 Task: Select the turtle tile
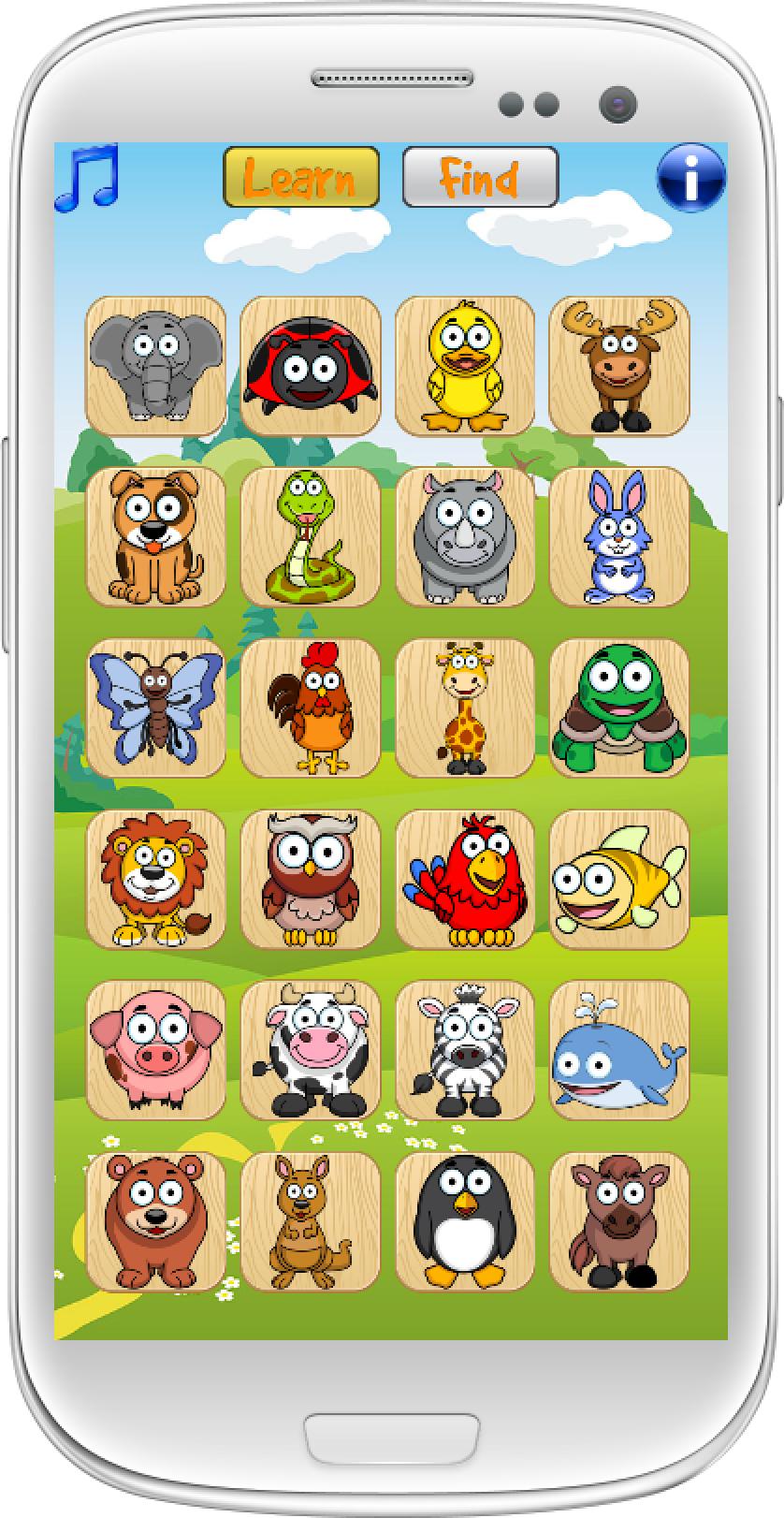619,708
